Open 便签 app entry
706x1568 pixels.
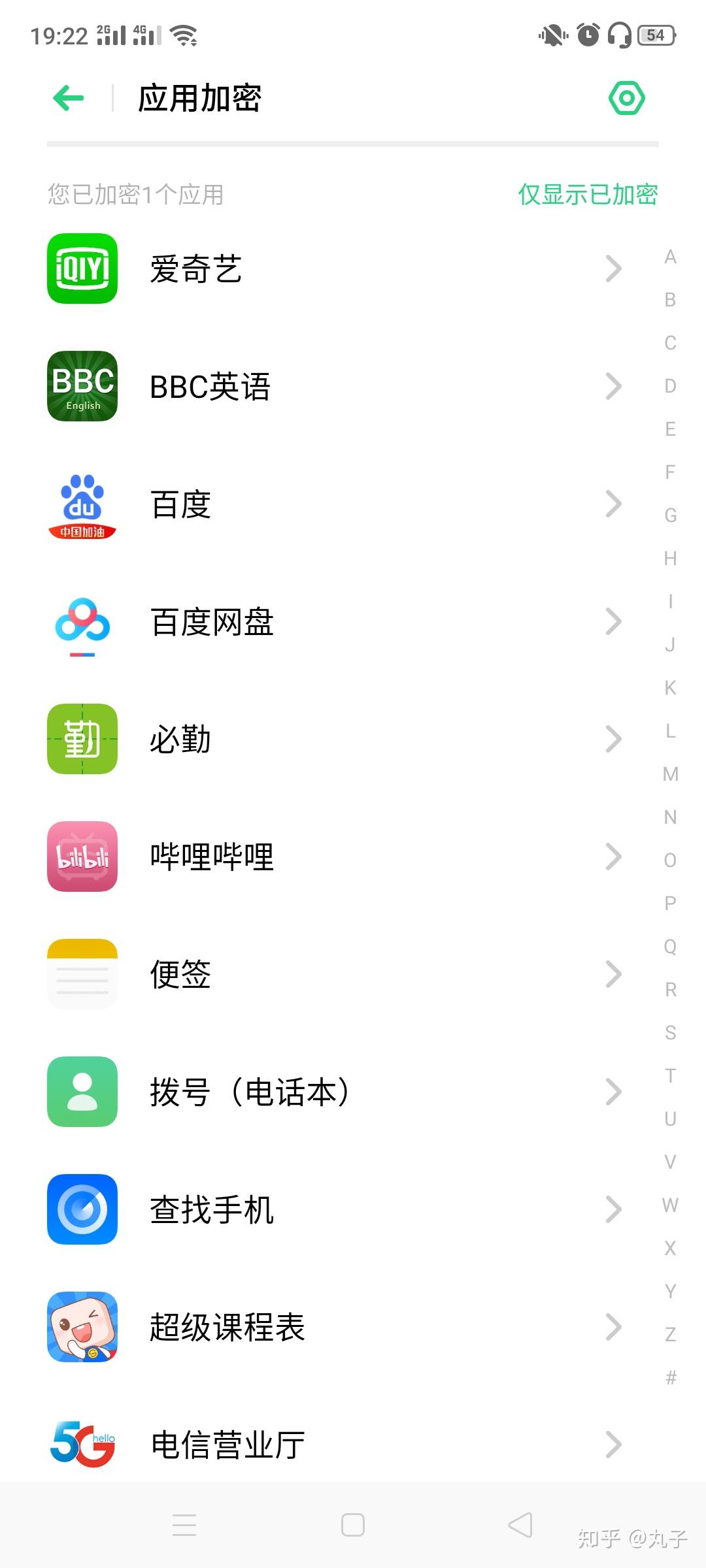(x=333, y=974)
